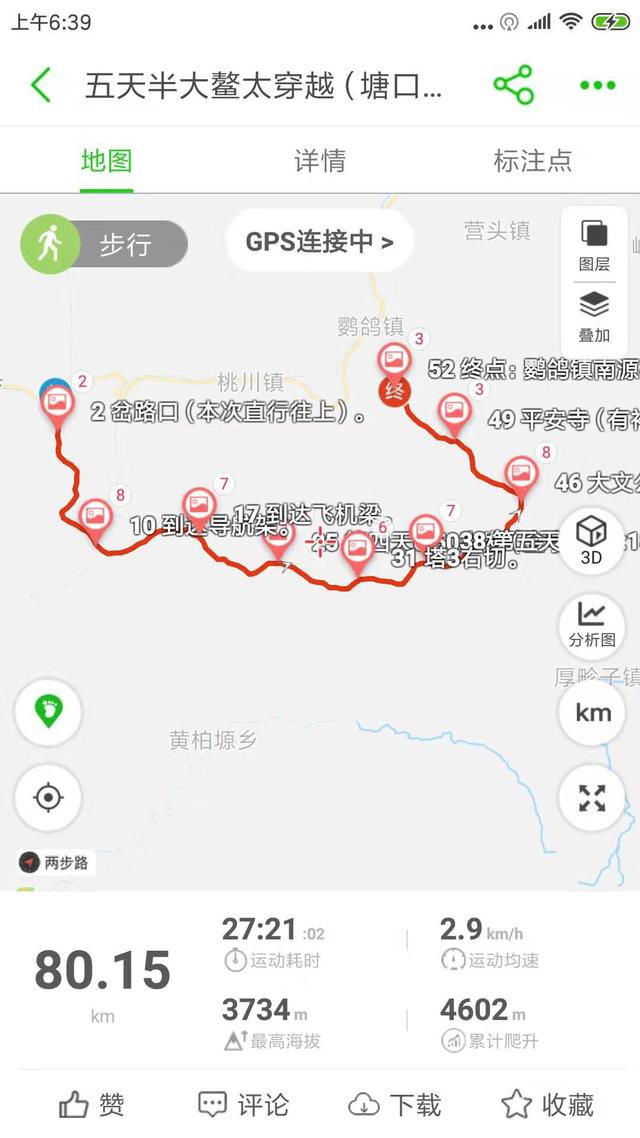
Task: Open the 叠加 overlay option
Action: (x=594, y=314)
